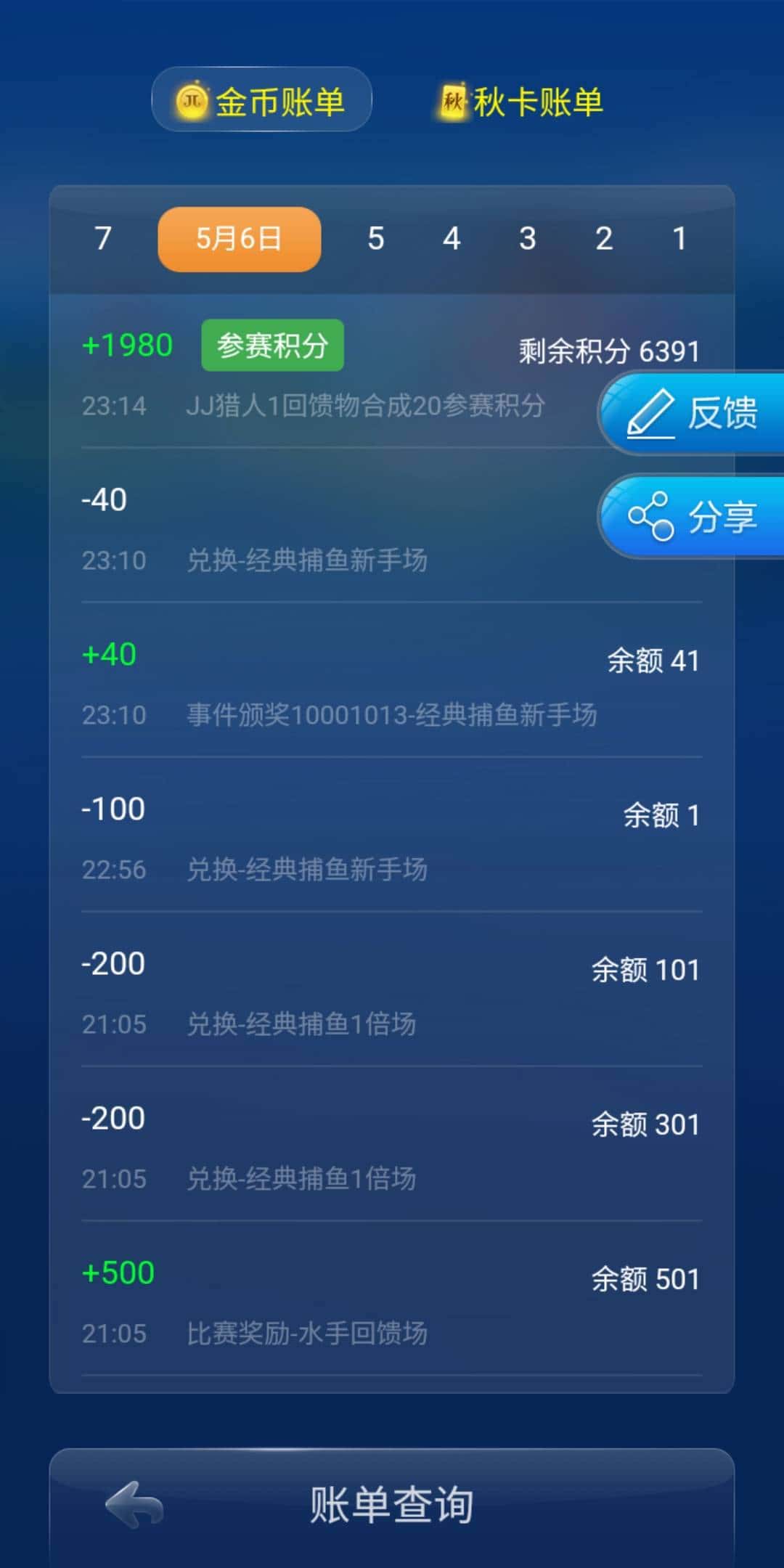Tap the green 参赛积分 badge
This screenshot has height=1568, width=784.
(271, 345)
